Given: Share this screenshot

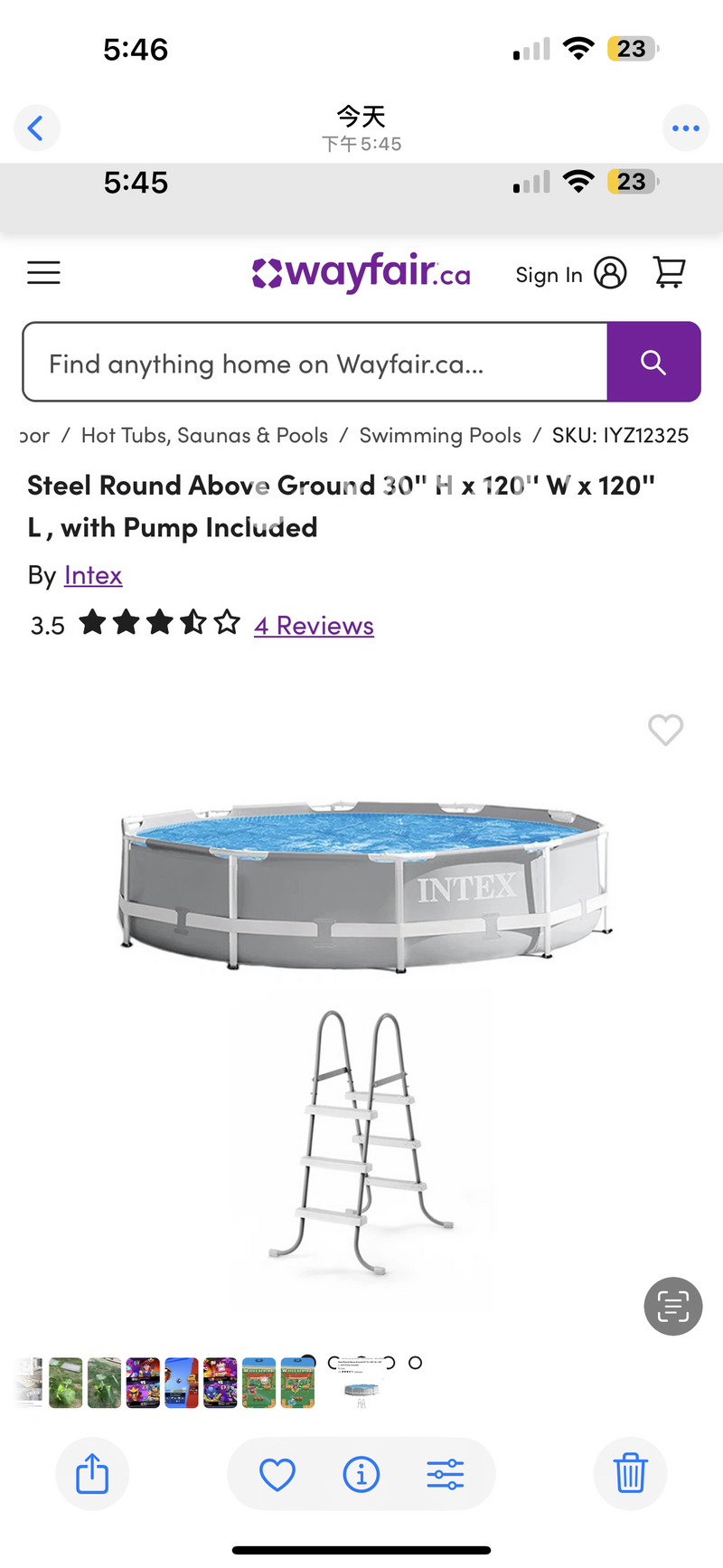Looking at the screenshot, I should click(x=92, y=1473).
